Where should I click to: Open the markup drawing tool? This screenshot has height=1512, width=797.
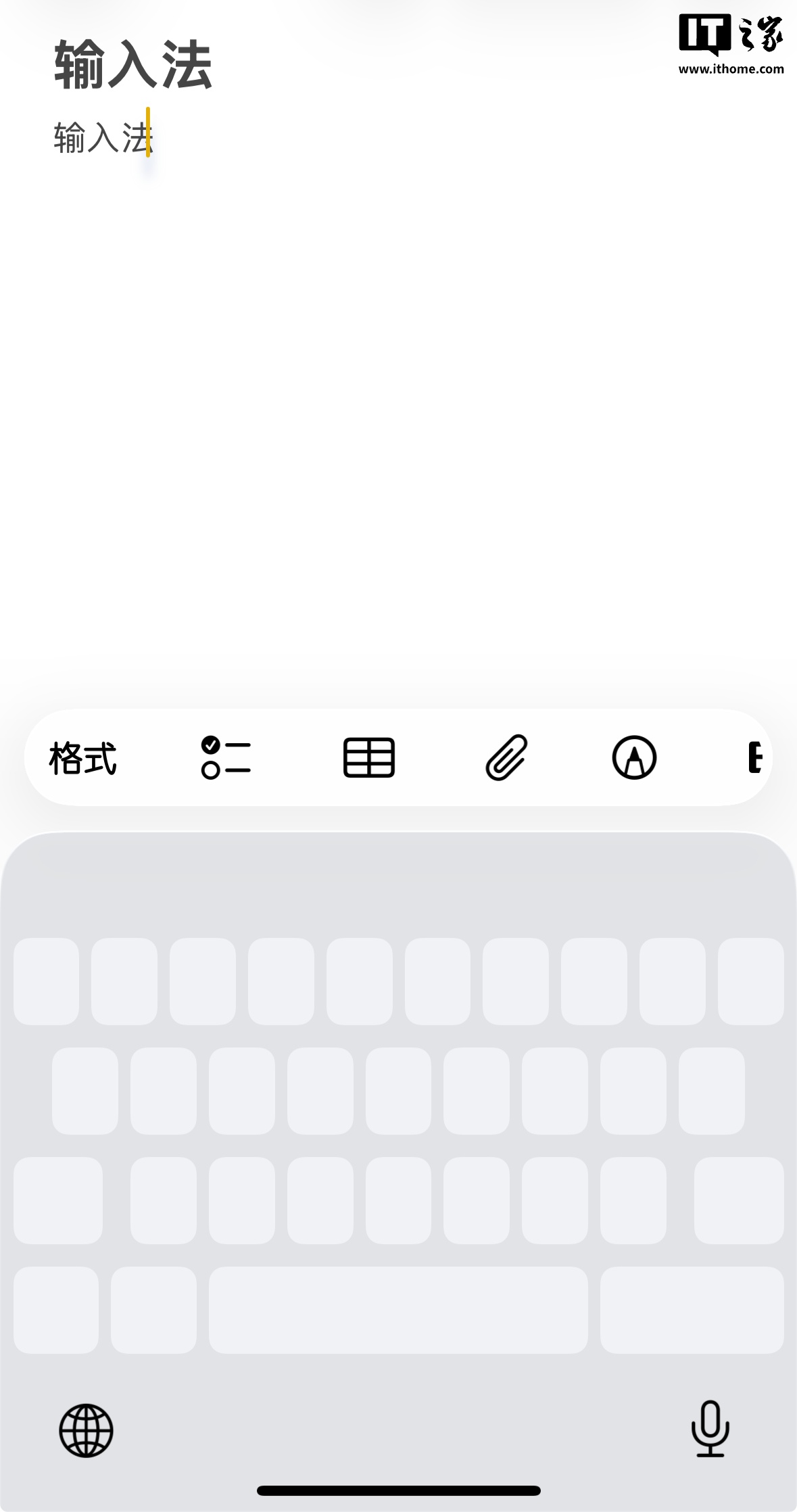click(x=634, y=758)
